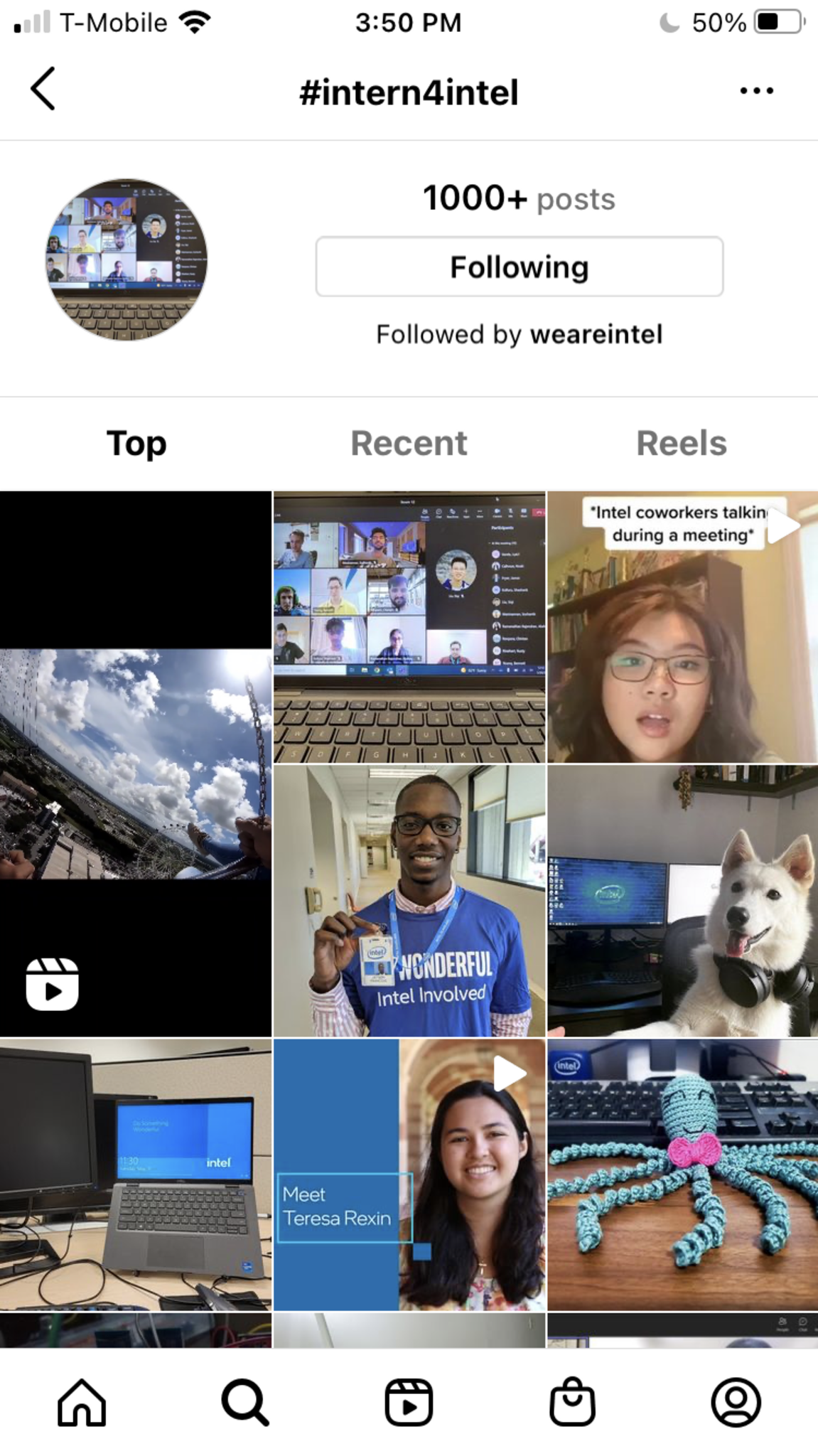Viewport: 818px width, 1456px height.
Task: Play the Meet Teresa Rexin video
Action: [x=409, y=1174]
